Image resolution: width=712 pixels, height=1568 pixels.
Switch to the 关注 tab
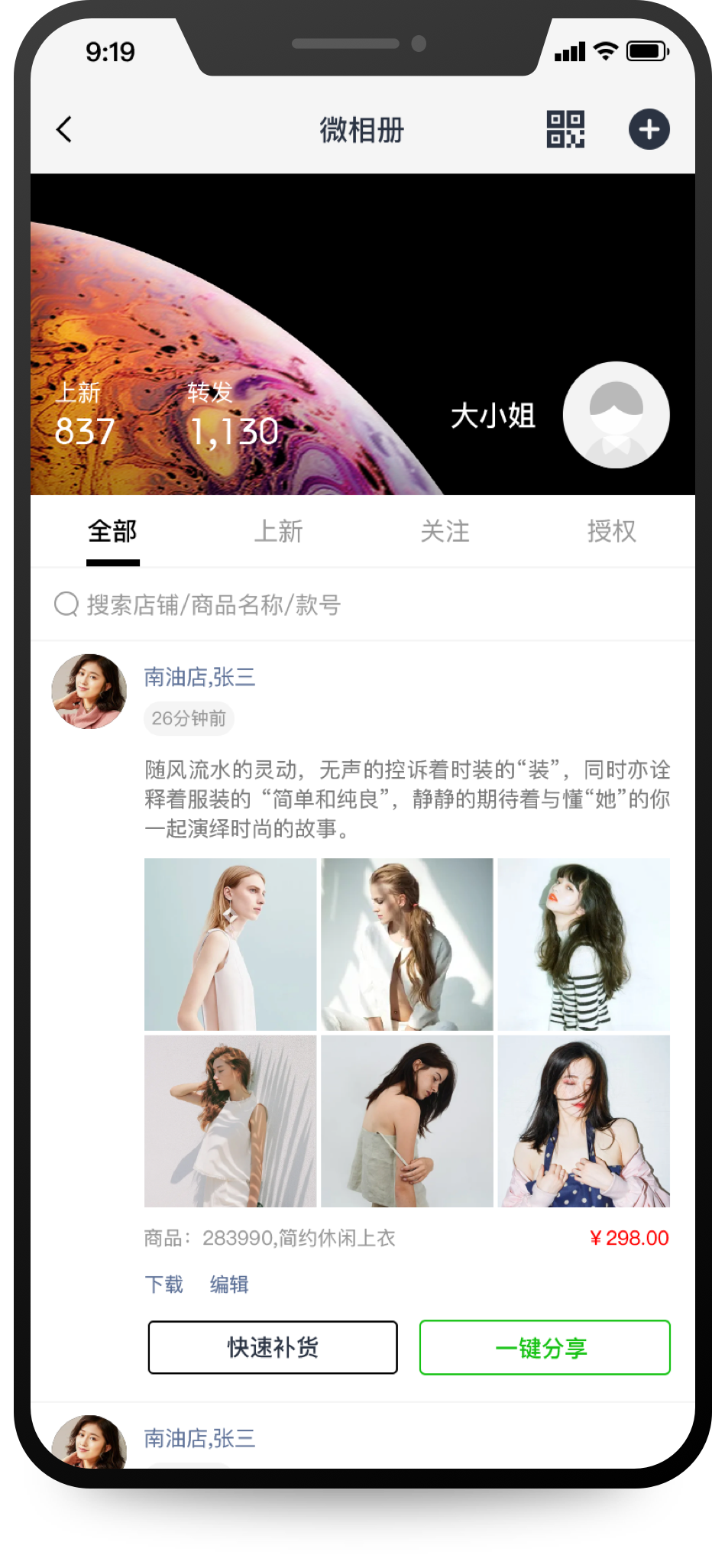[x=445, y=531]
